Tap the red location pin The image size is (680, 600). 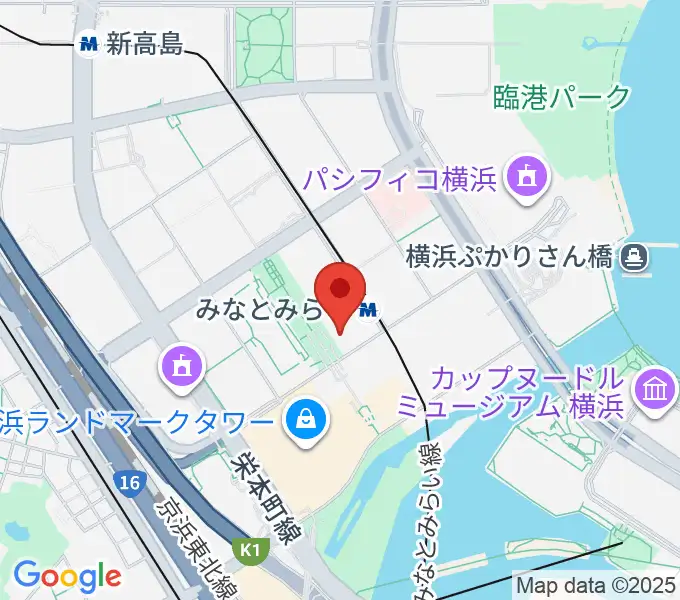tap(340, 290)
